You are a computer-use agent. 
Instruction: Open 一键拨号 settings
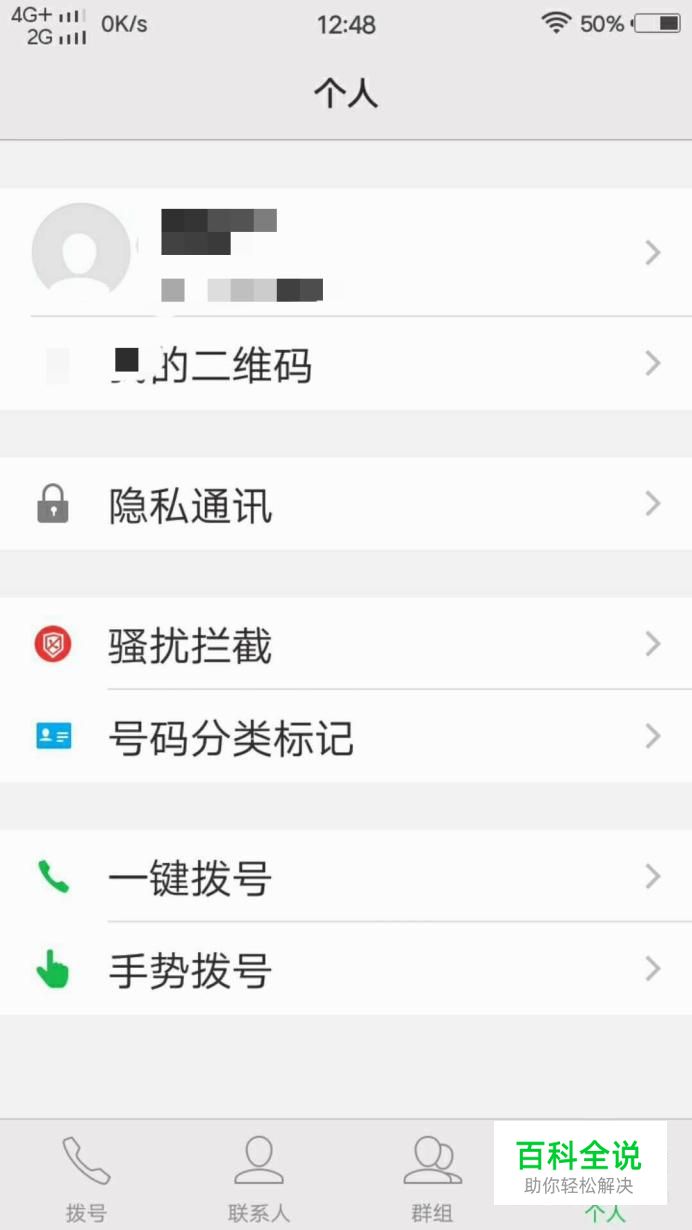[x=346, y=876]
